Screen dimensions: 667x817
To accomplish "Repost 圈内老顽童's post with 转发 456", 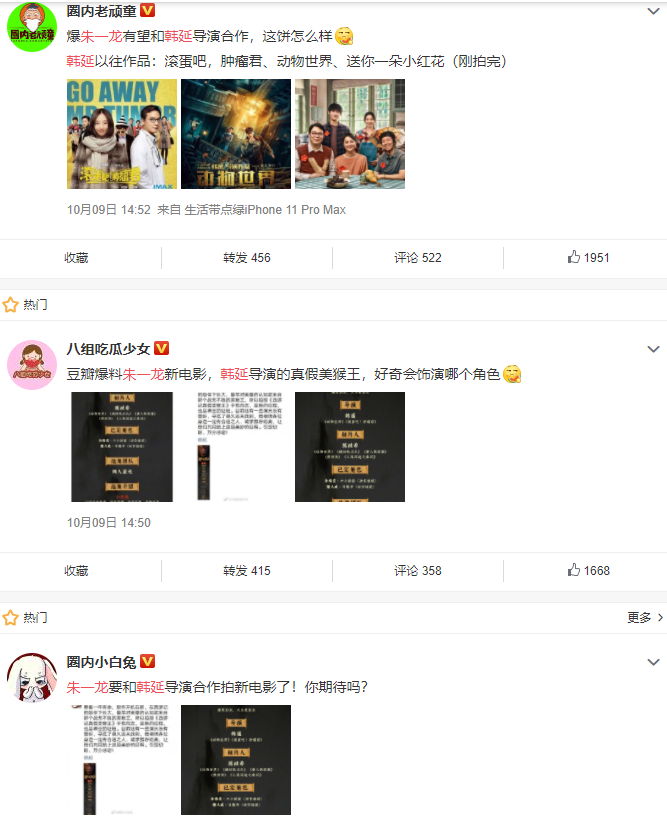I will (247, 258).
